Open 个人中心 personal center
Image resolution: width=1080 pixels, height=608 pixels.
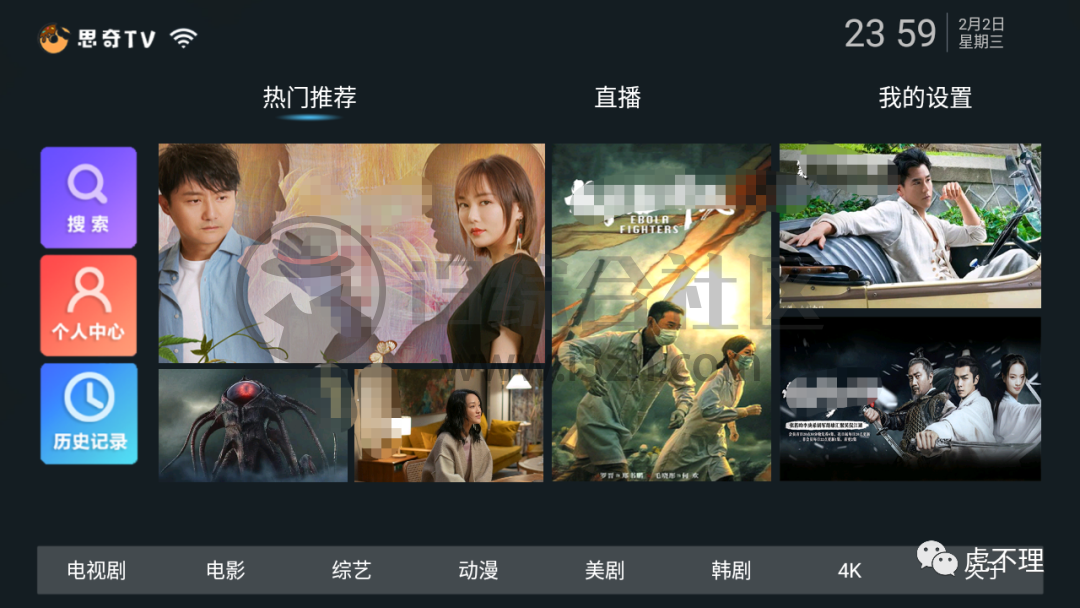(x=88, y=305)
